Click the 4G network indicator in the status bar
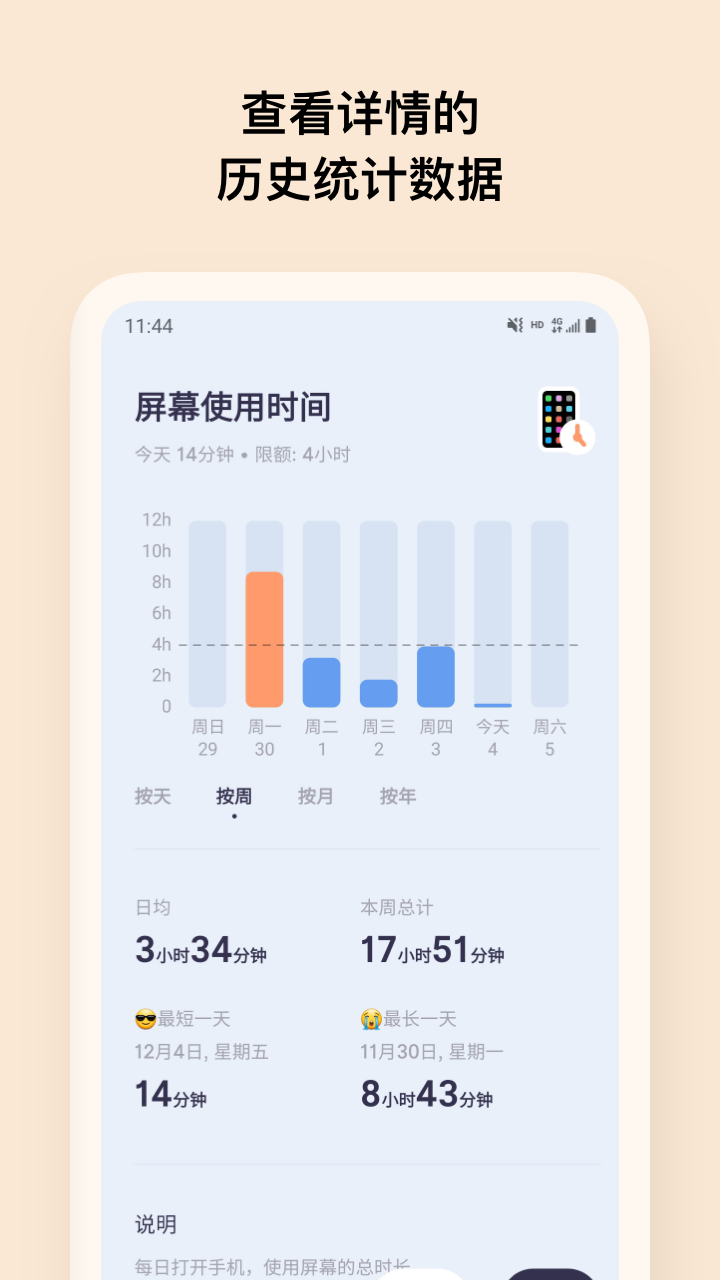This screenshot has width=720, height=1280. 557,324
